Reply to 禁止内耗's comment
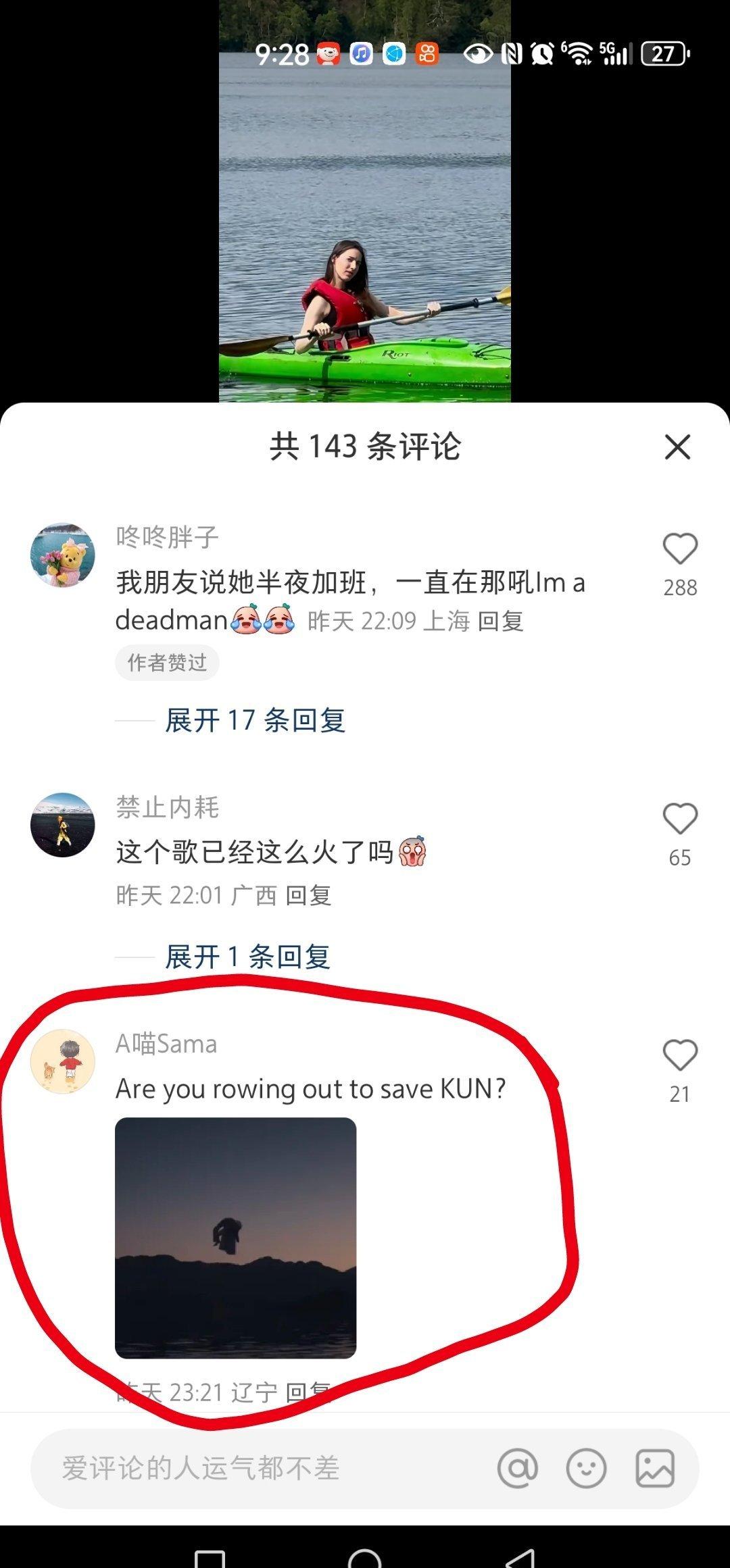The height and width of the screenshot is (1568, 730). click(308, 895)
